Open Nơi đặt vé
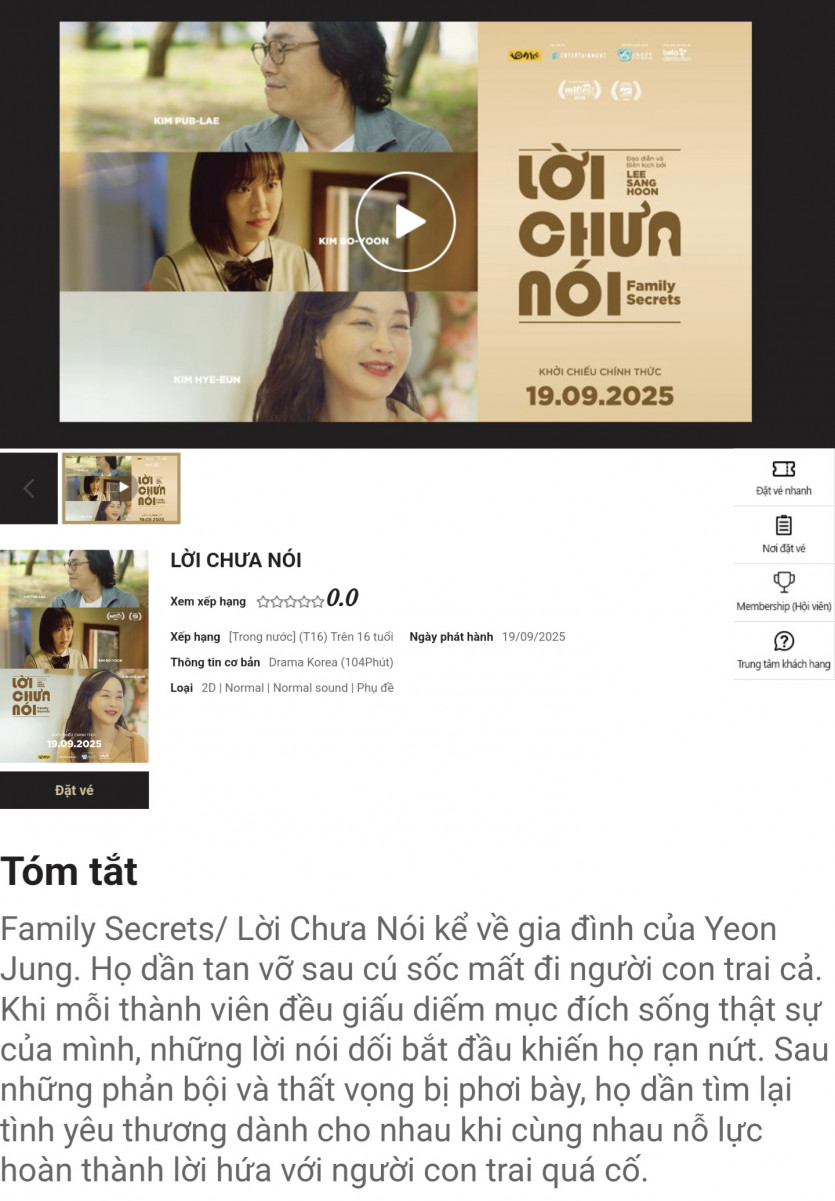The height and width of the screenshot is (1201, 835). click(x=783, y=535)
